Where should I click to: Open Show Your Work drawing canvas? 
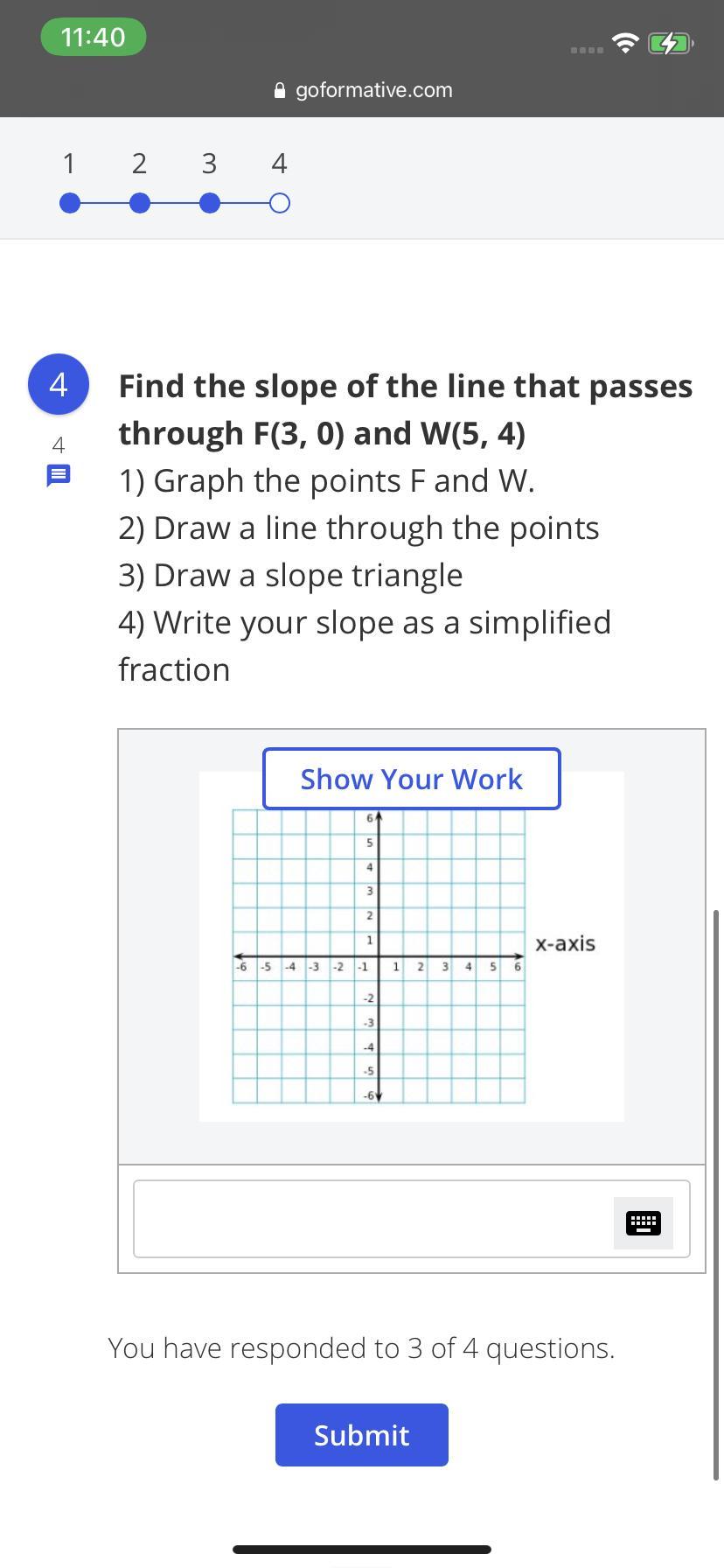[x=411, y=779]
